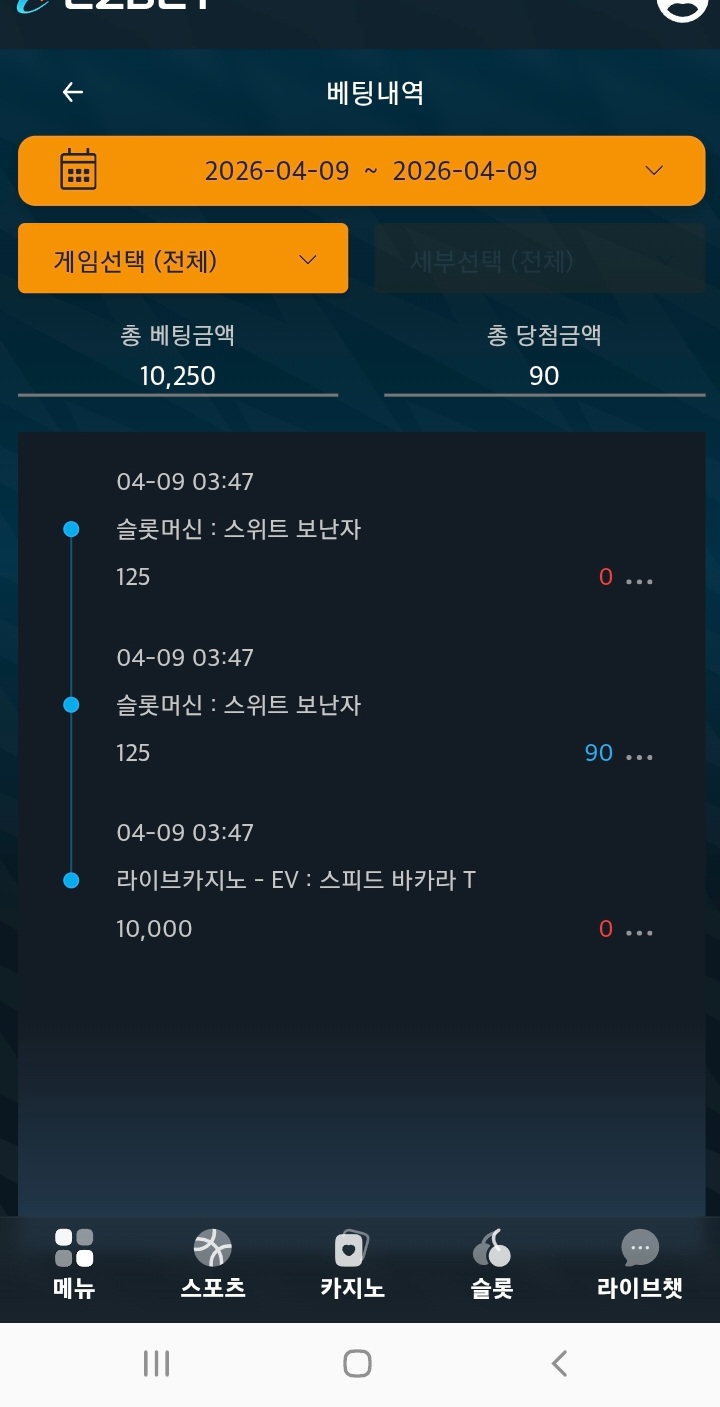Open system recent apps
This screenshot has height=1407, width=720.
pyautogui.click(x=156, y=1363)
